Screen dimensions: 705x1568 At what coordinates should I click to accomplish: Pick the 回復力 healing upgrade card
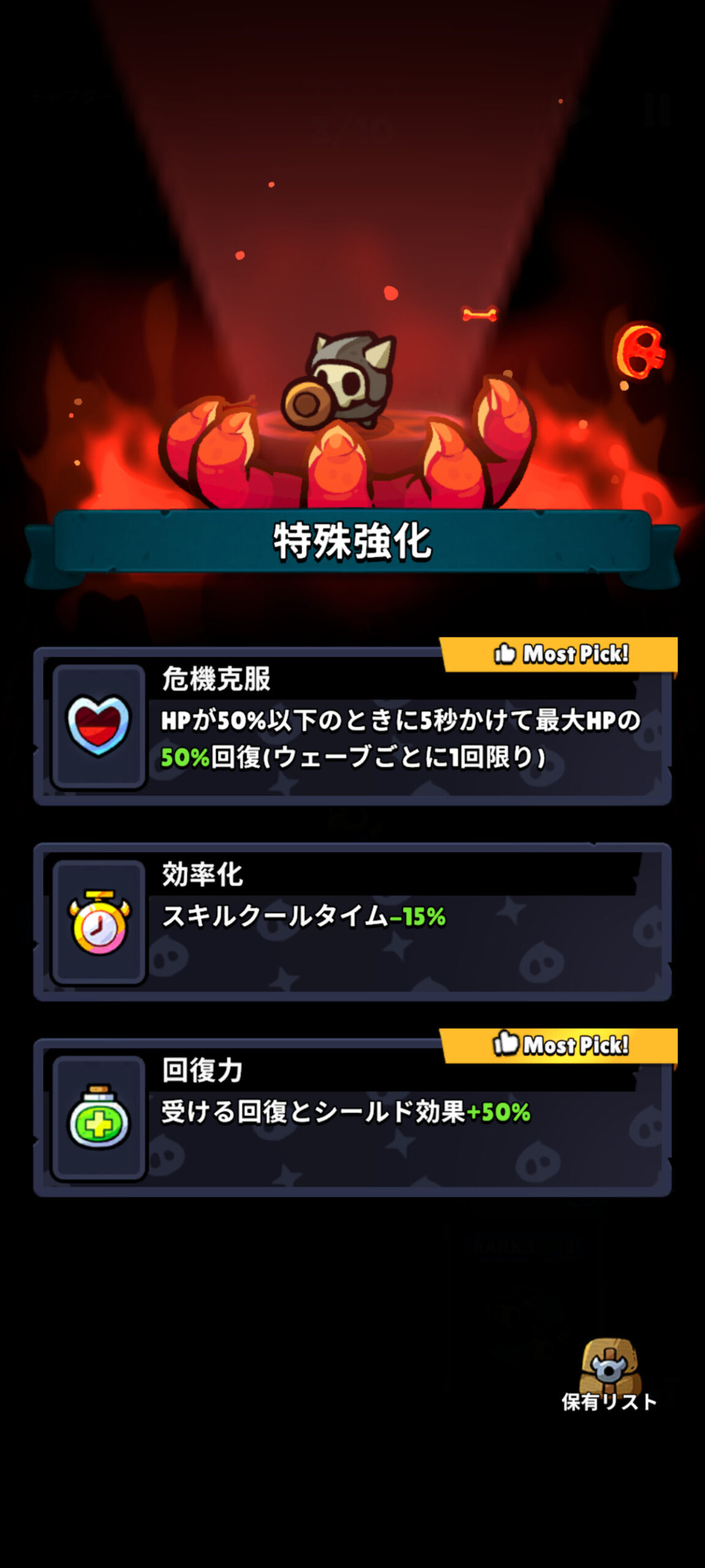tap(352, 1118)
